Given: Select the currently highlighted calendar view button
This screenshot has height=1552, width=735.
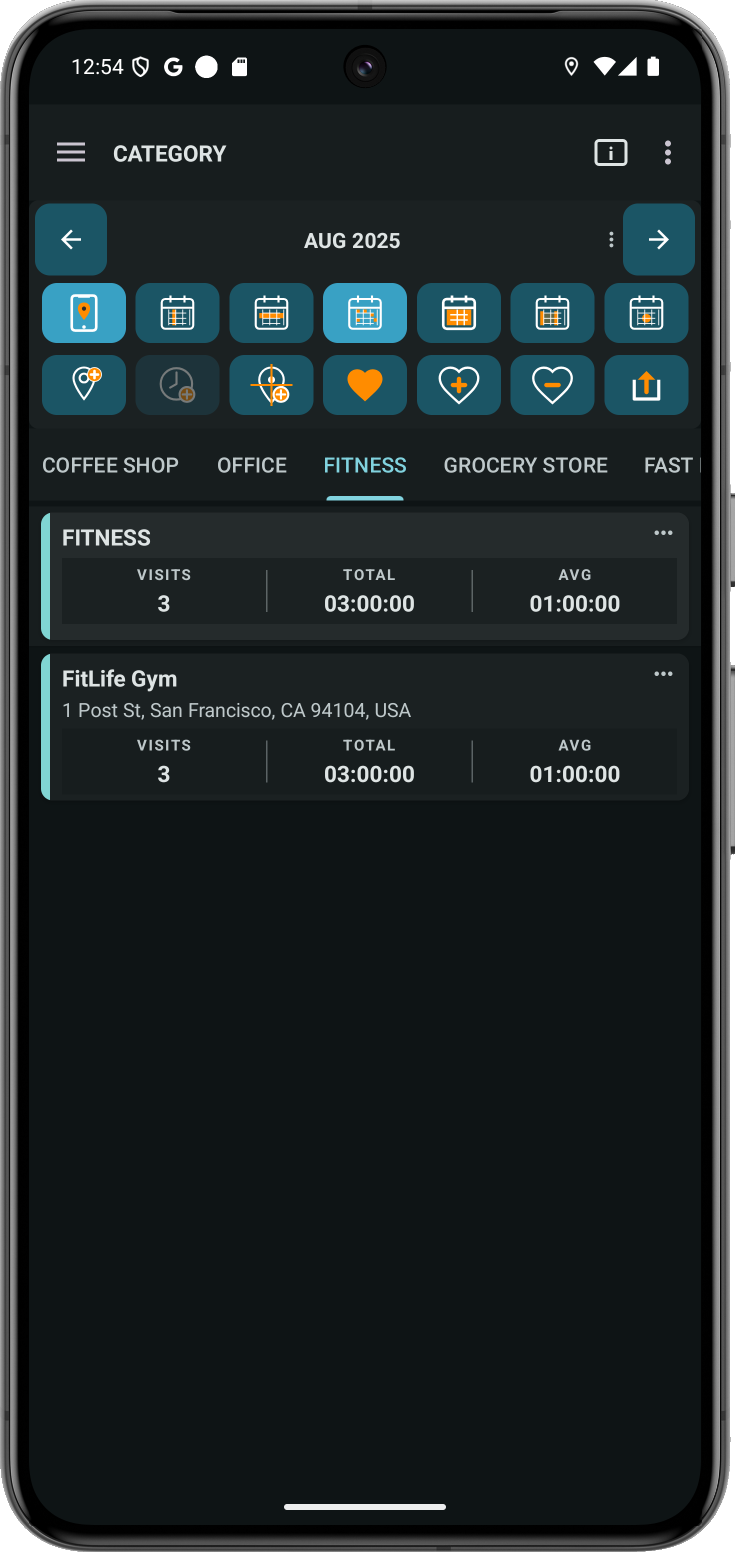Looking at the screenshot, I should (x=365, y=313).
